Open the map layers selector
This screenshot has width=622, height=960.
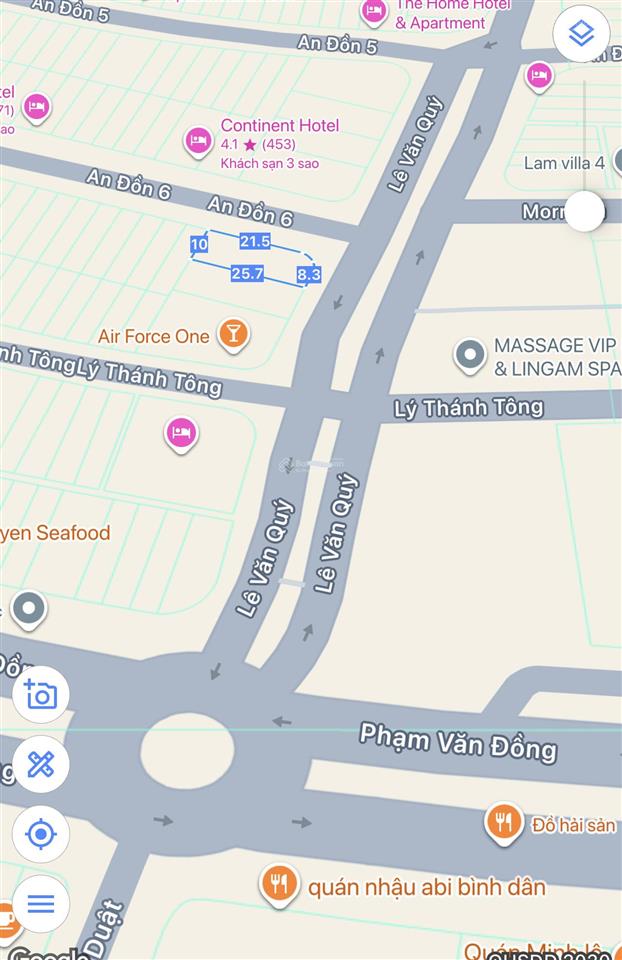[581, 34]
